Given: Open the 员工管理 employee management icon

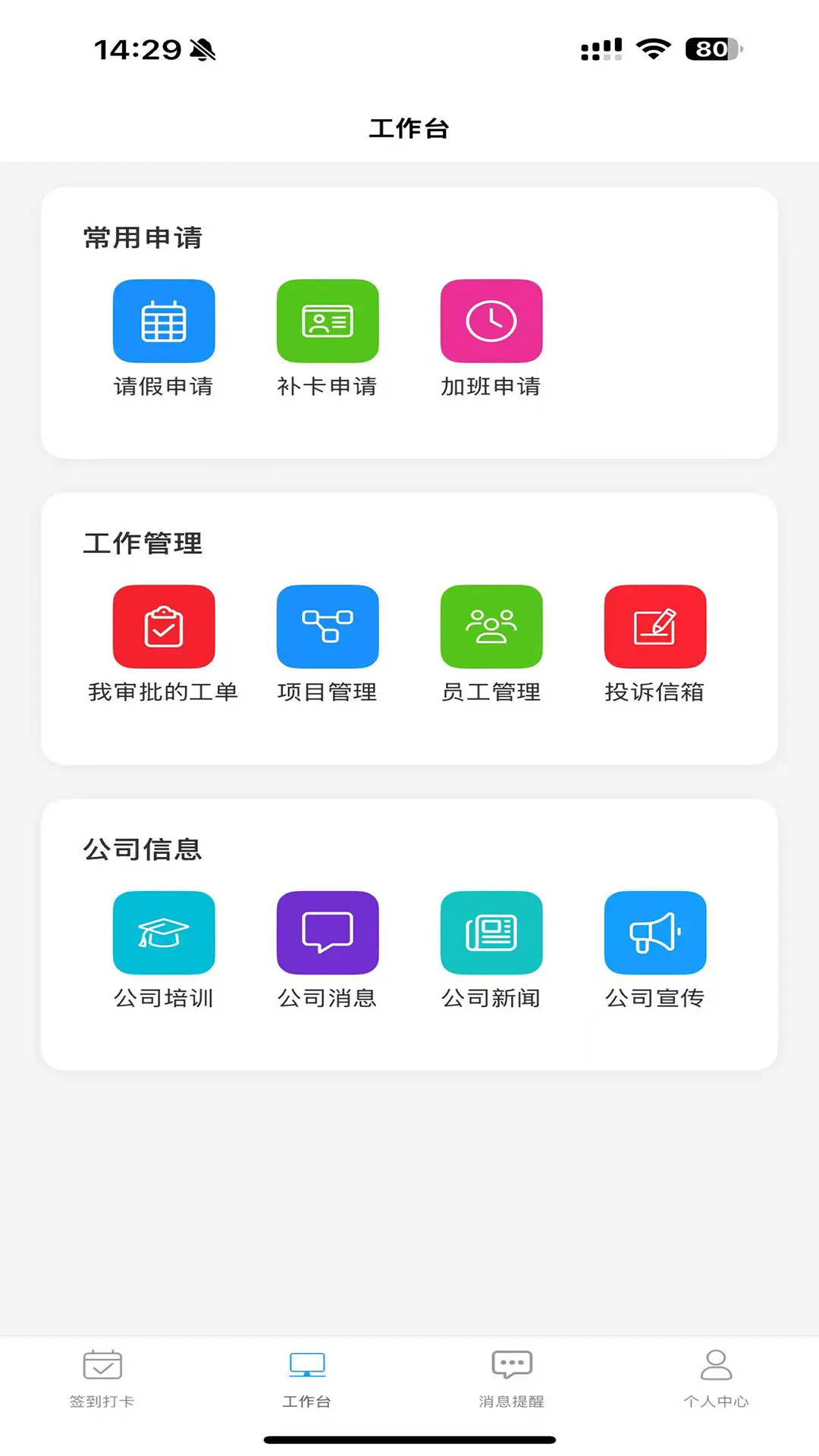Looking at the screenshot, I should [x=491, y=627].
